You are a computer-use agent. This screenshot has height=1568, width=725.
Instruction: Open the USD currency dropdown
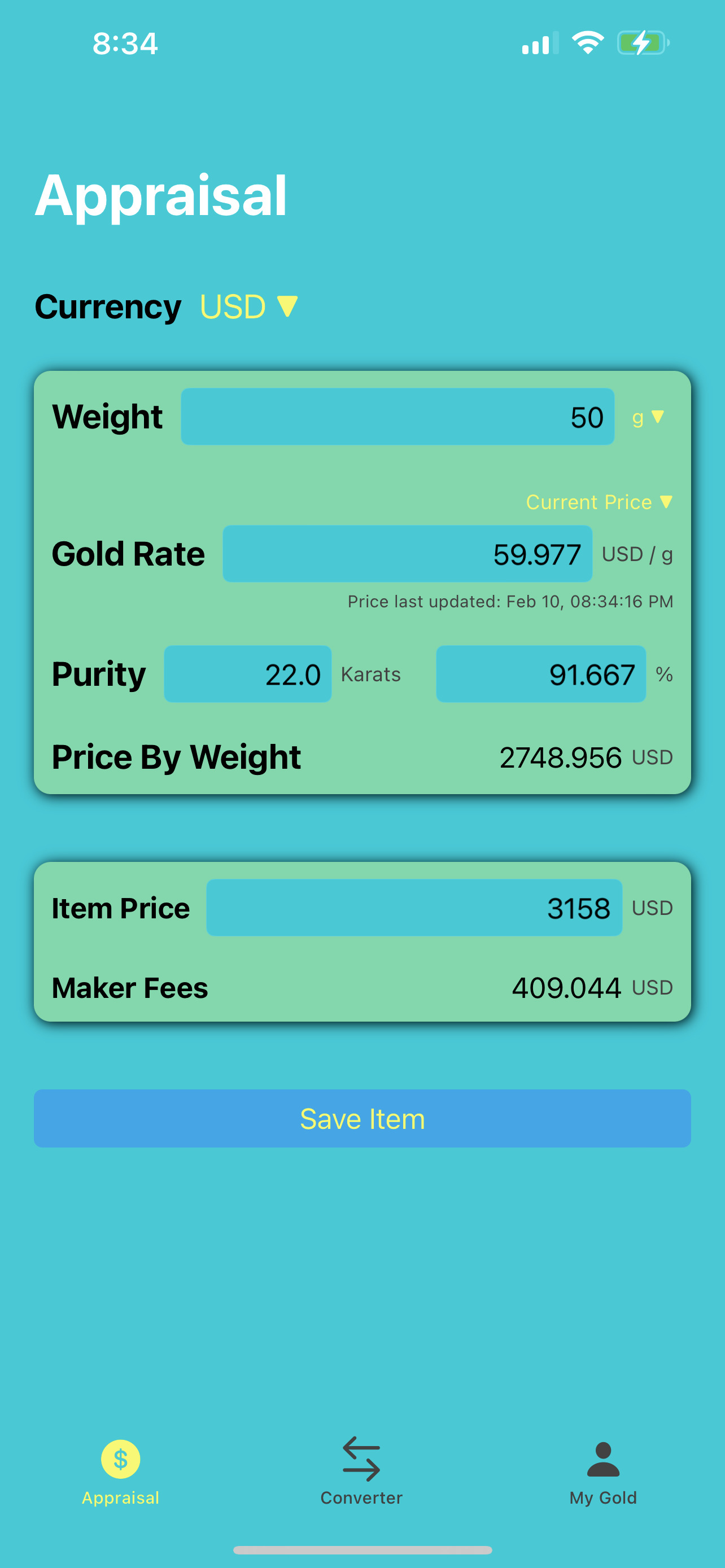click(x=248, y=306)
